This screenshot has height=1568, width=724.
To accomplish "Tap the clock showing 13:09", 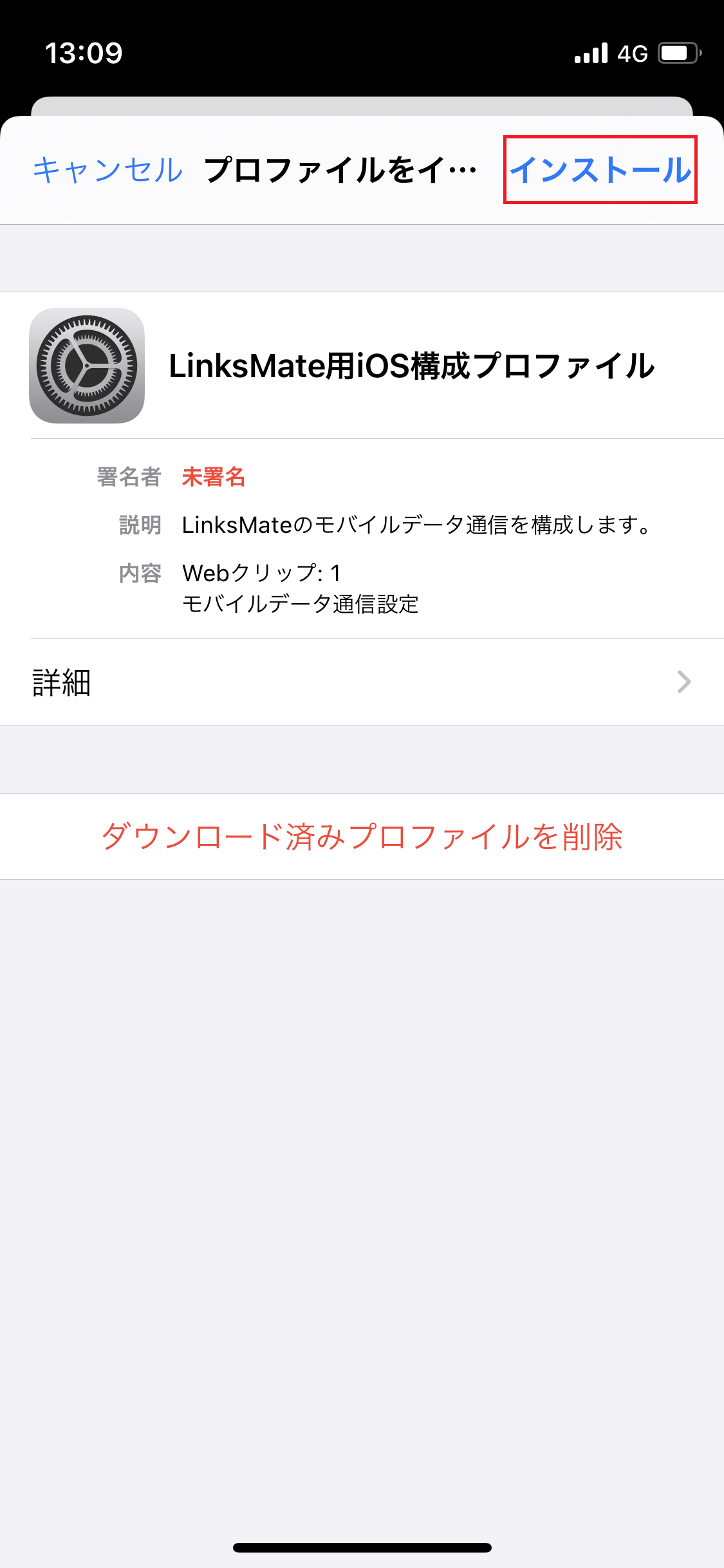I will pos(84,53).
